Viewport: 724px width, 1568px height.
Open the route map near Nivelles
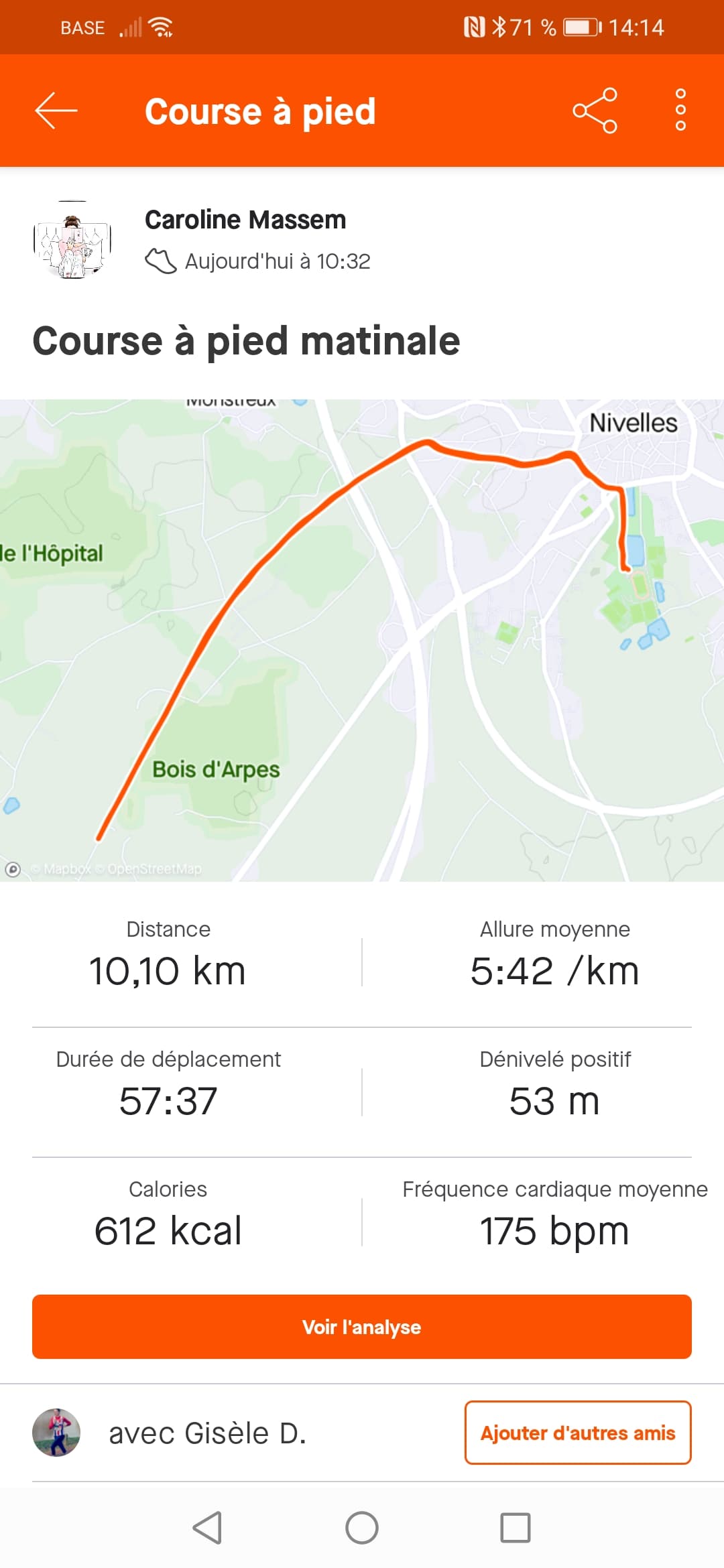point(362,640)
